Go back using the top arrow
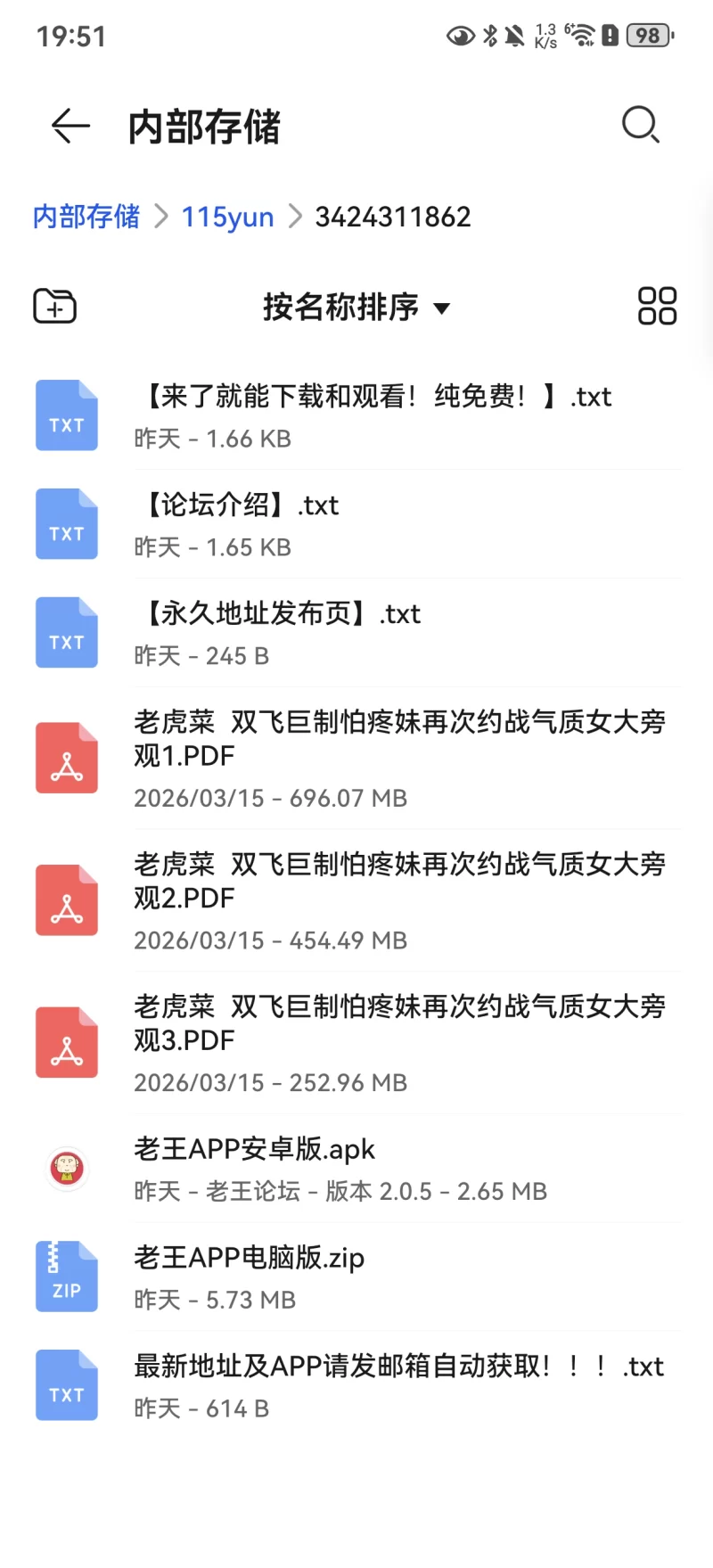 [70, 126]
